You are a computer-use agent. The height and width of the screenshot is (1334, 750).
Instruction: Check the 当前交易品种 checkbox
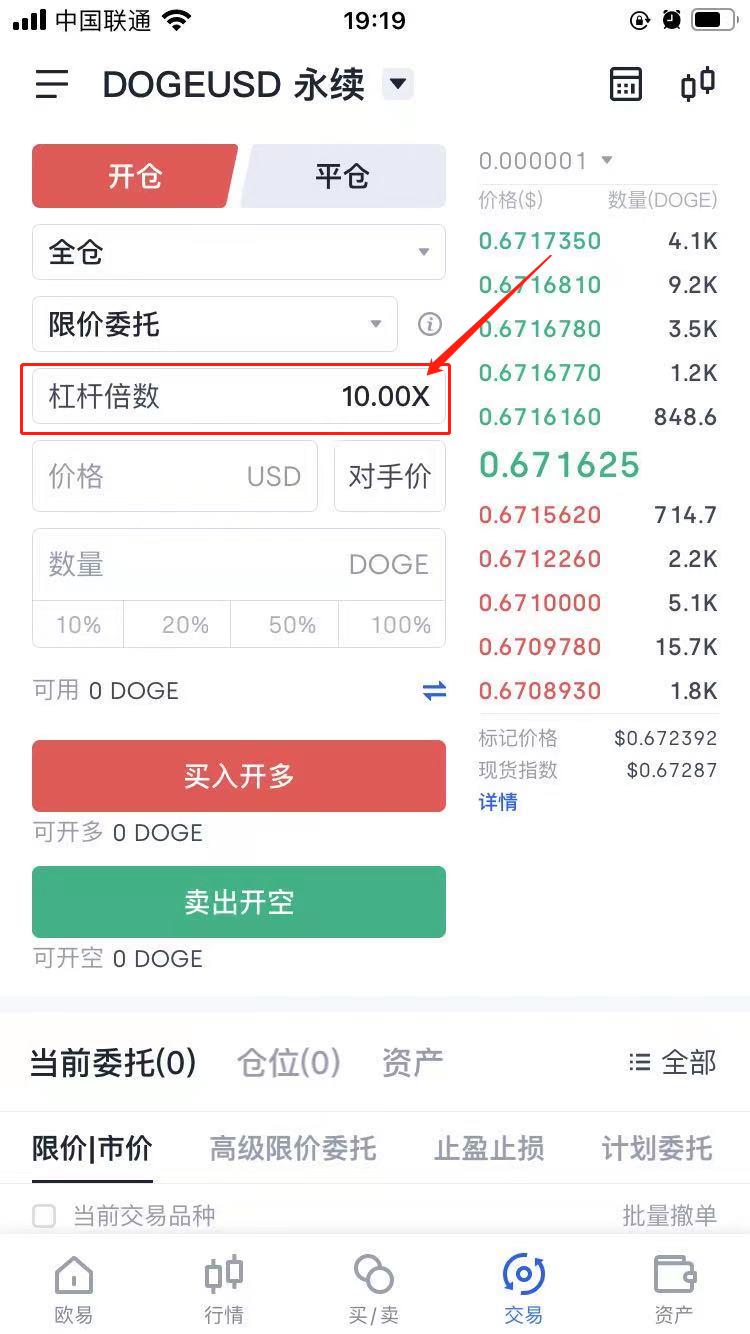(x=44, y=1216)
